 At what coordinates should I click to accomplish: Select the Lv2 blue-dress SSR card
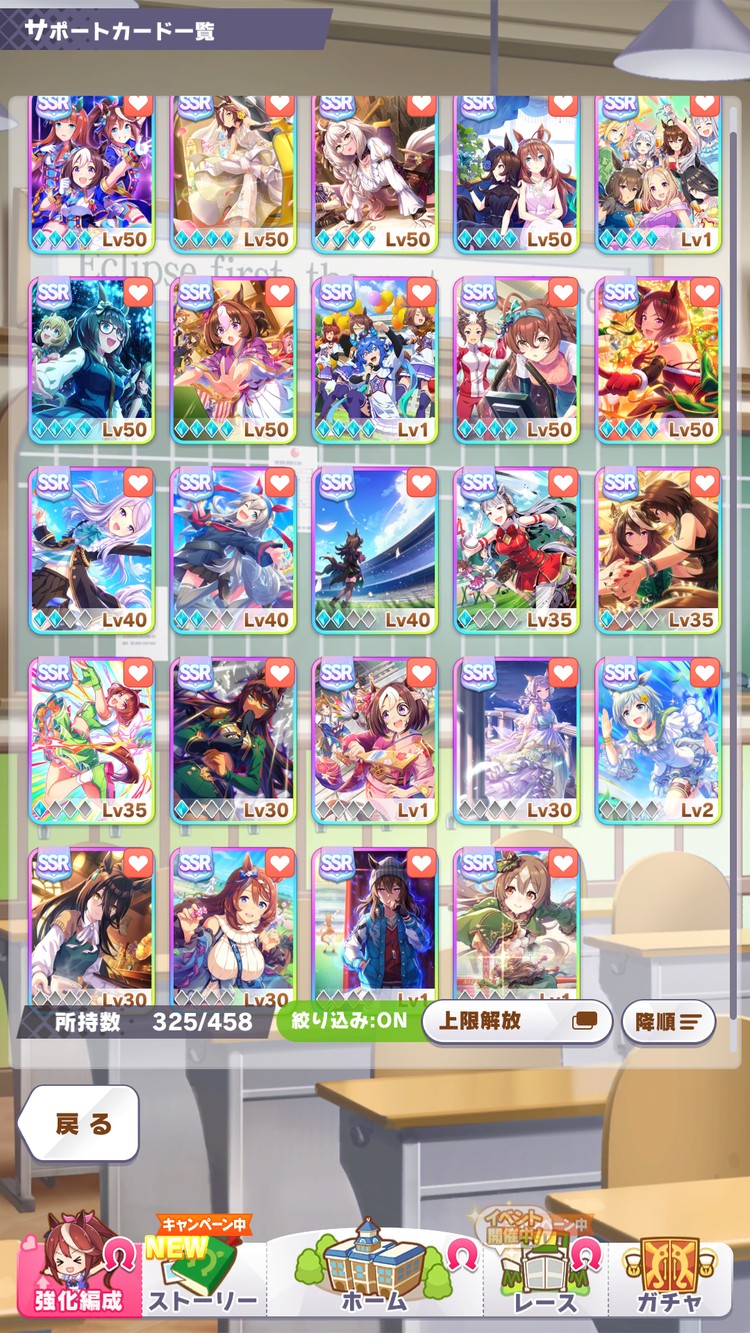point(657,740)
